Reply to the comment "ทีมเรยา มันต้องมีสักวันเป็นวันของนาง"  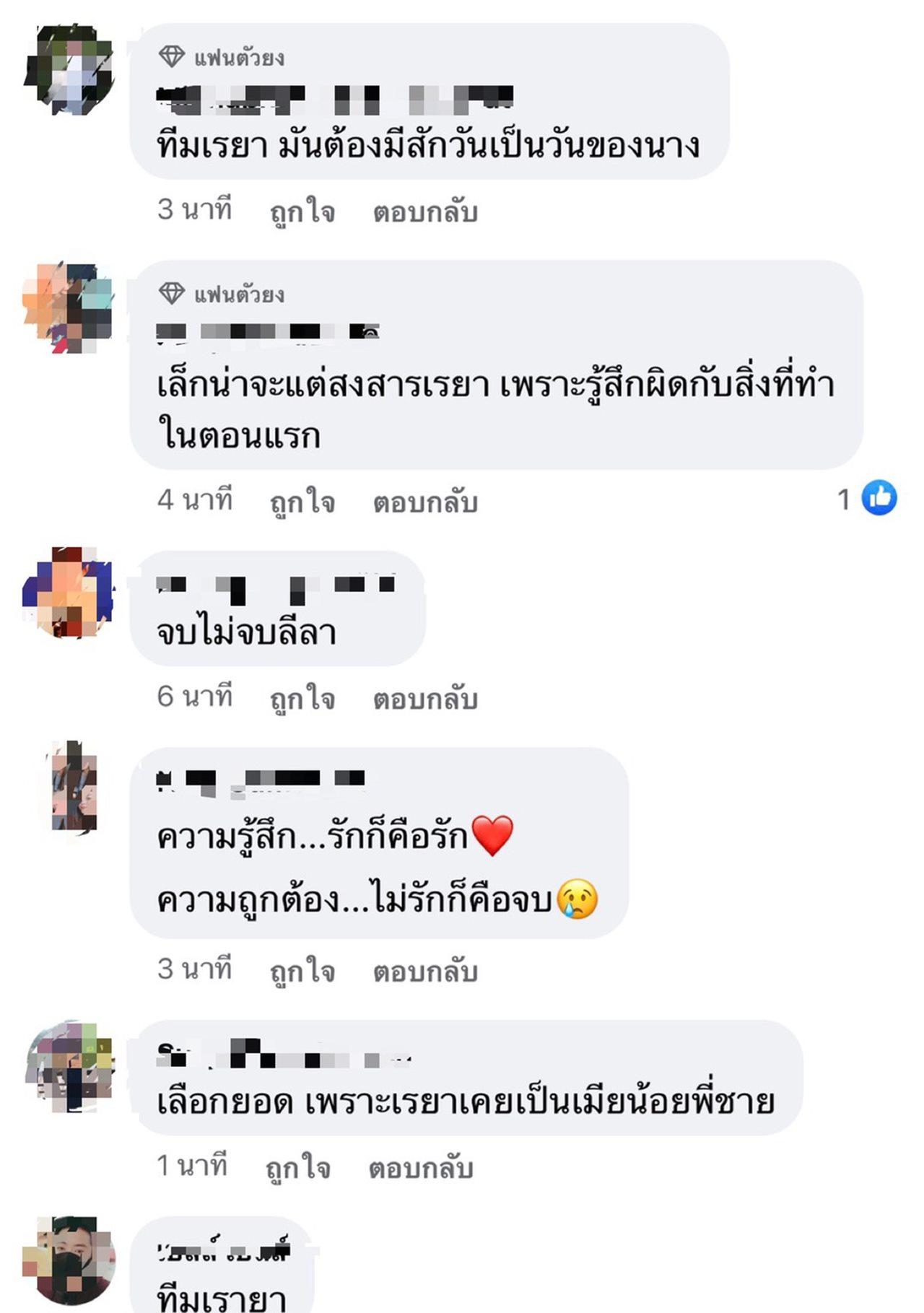tap(425, 211)
